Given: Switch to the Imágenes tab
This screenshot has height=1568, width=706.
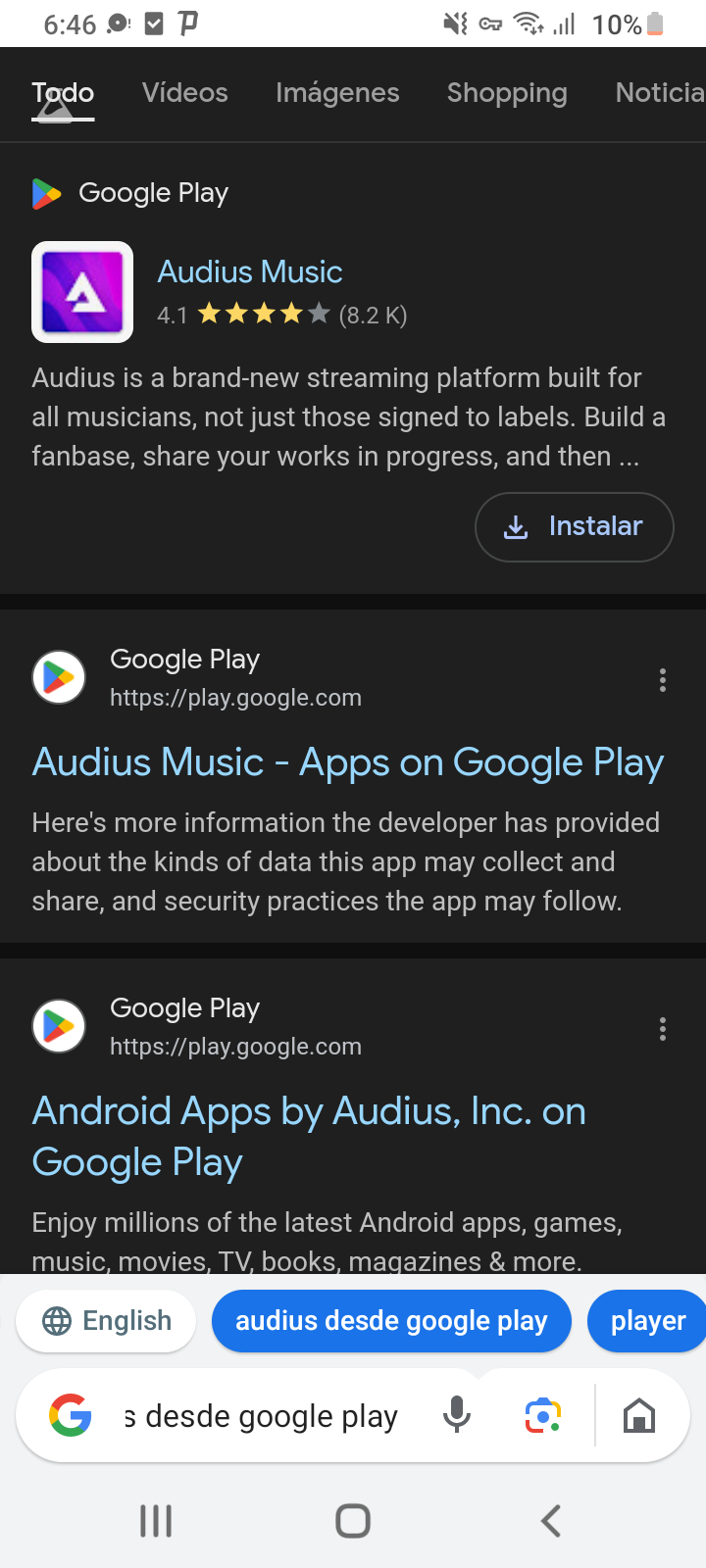Looking at the screenshot, I should coord(337,93).
